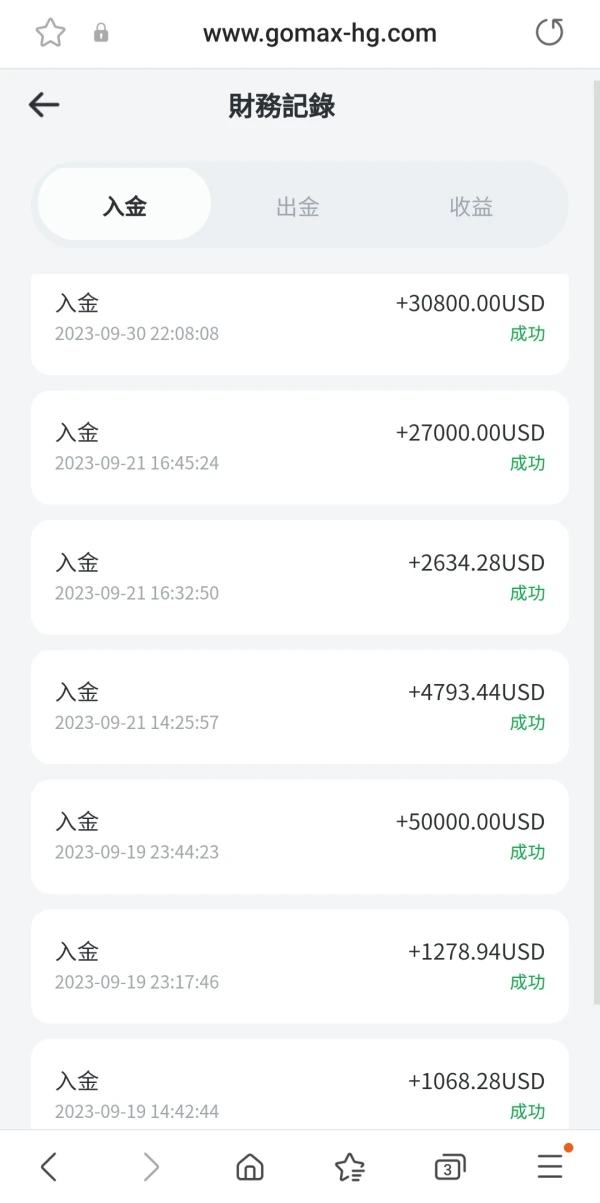Open browser bookmarks list

click(x=349, y=1166)
